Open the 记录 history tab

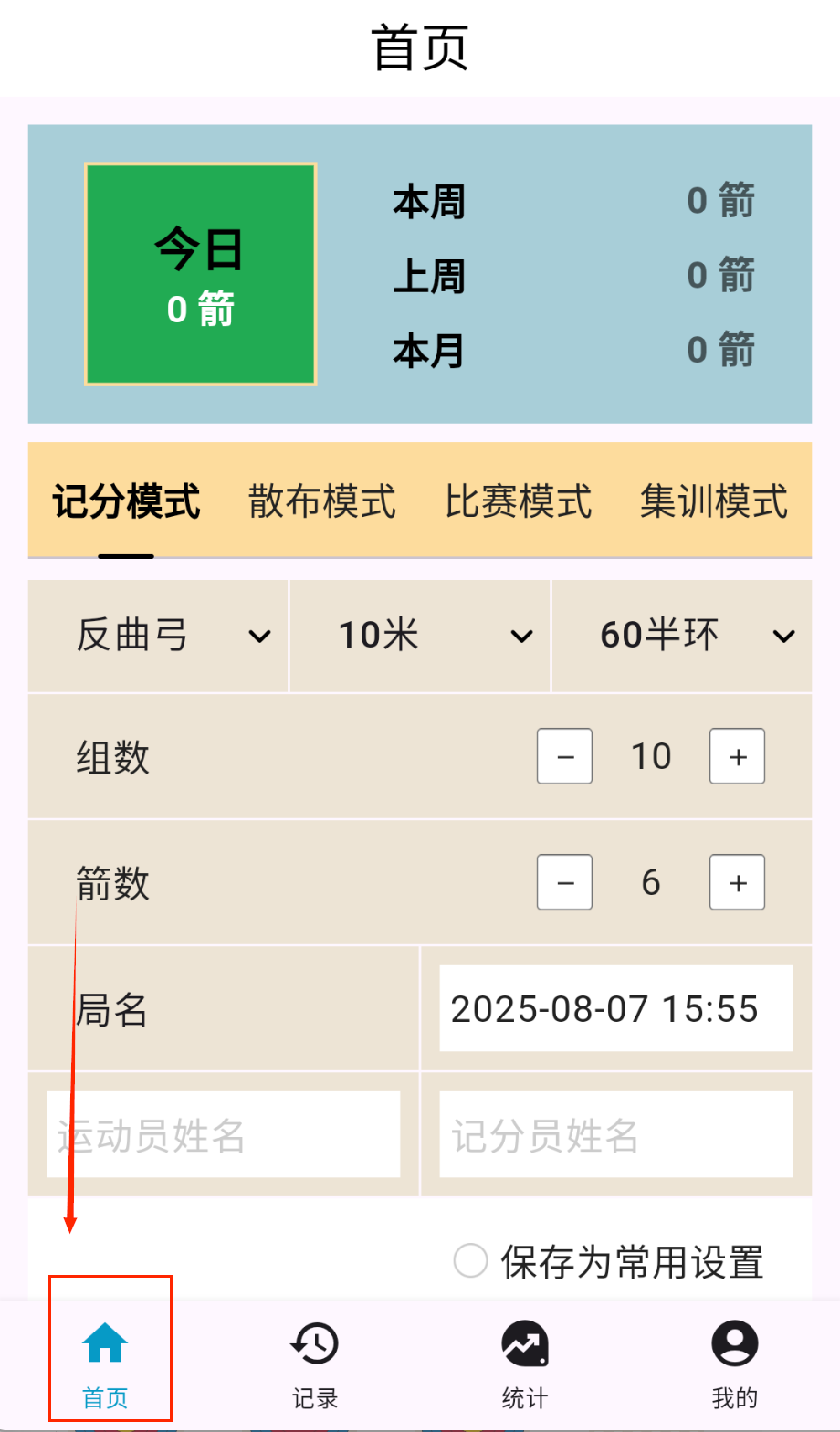315,1359
